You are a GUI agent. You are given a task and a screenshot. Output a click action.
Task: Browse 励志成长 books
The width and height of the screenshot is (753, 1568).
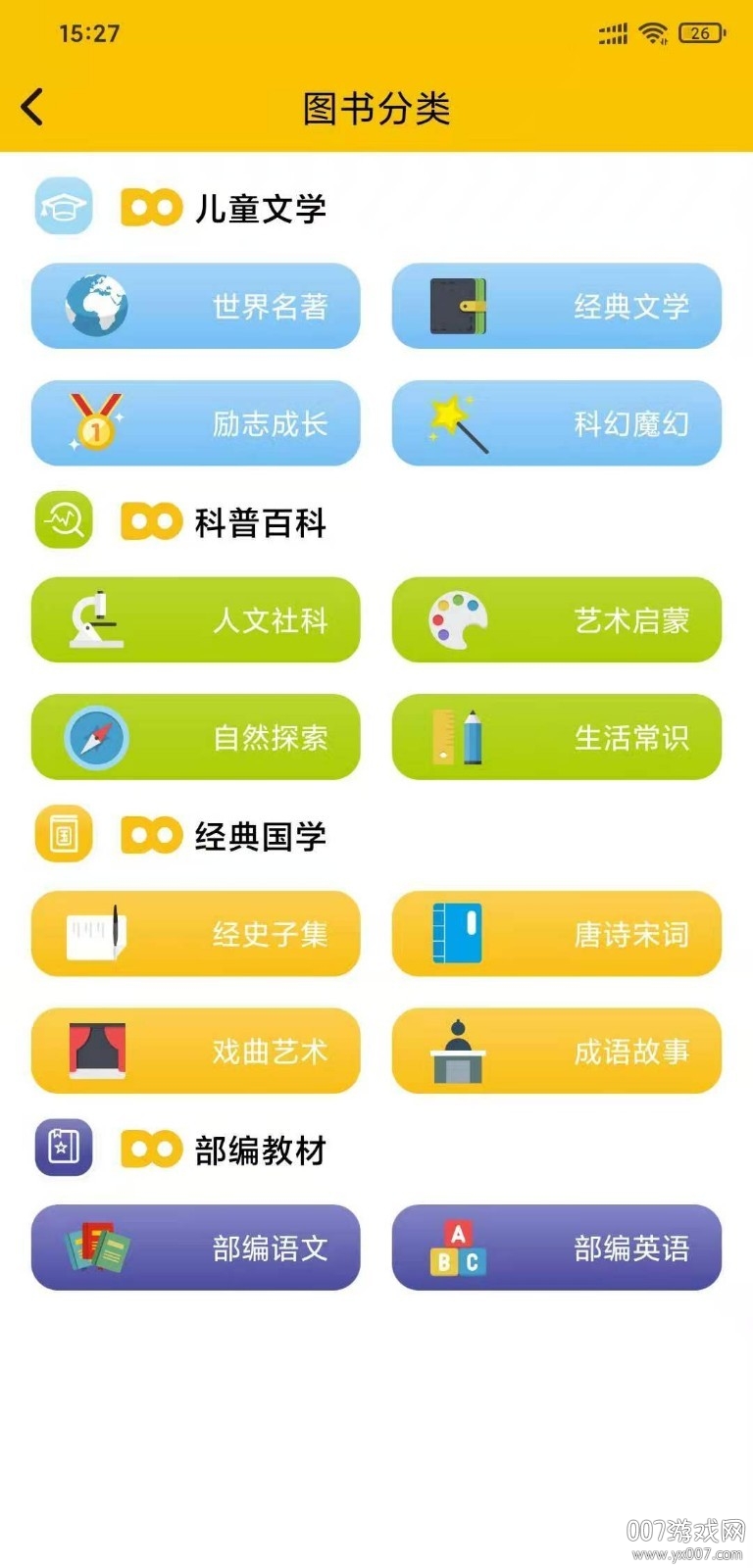click(196, 423)
